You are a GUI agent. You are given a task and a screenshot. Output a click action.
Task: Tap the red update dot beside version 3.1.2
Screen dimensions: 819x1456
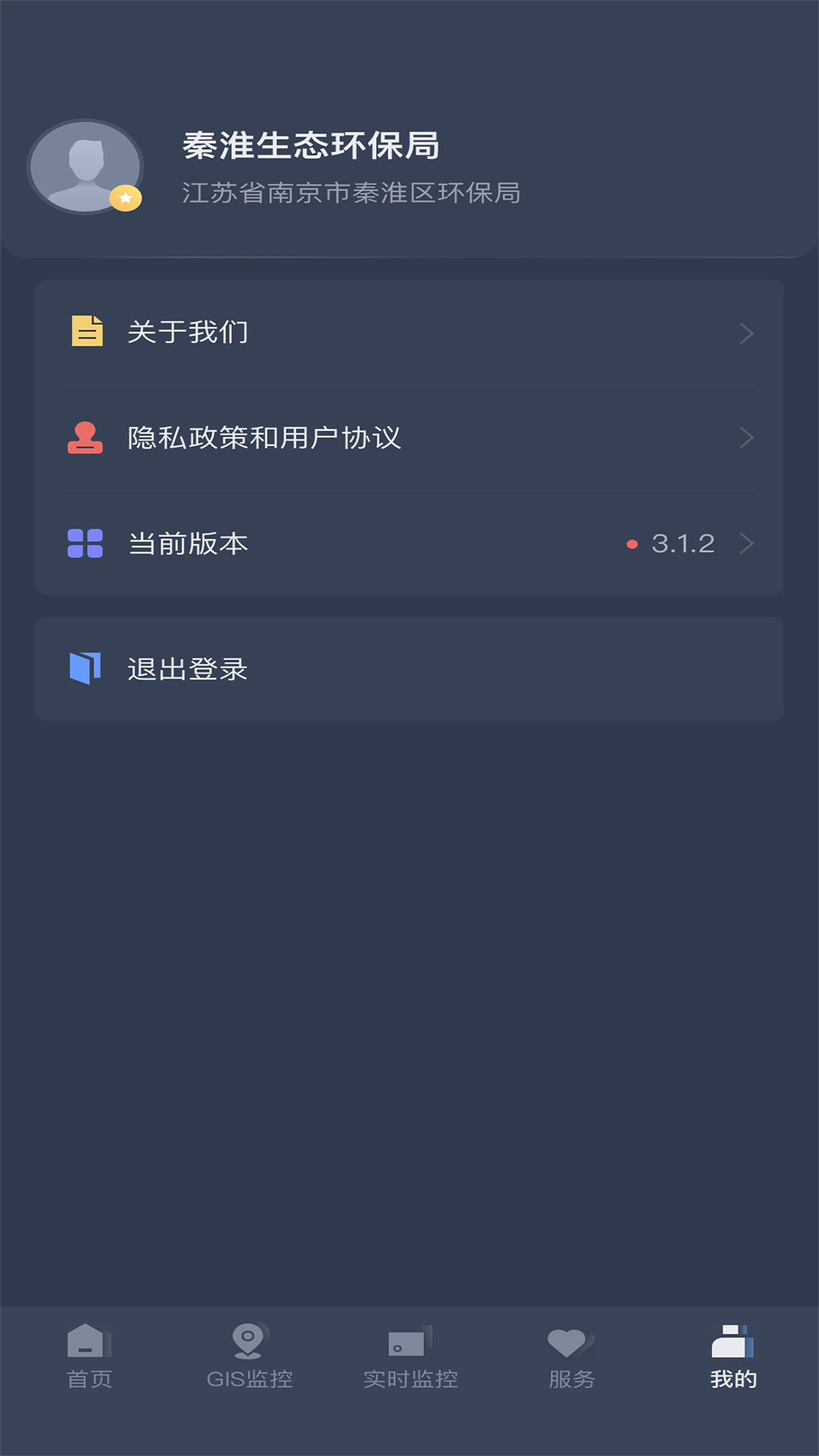pos(632,544)
